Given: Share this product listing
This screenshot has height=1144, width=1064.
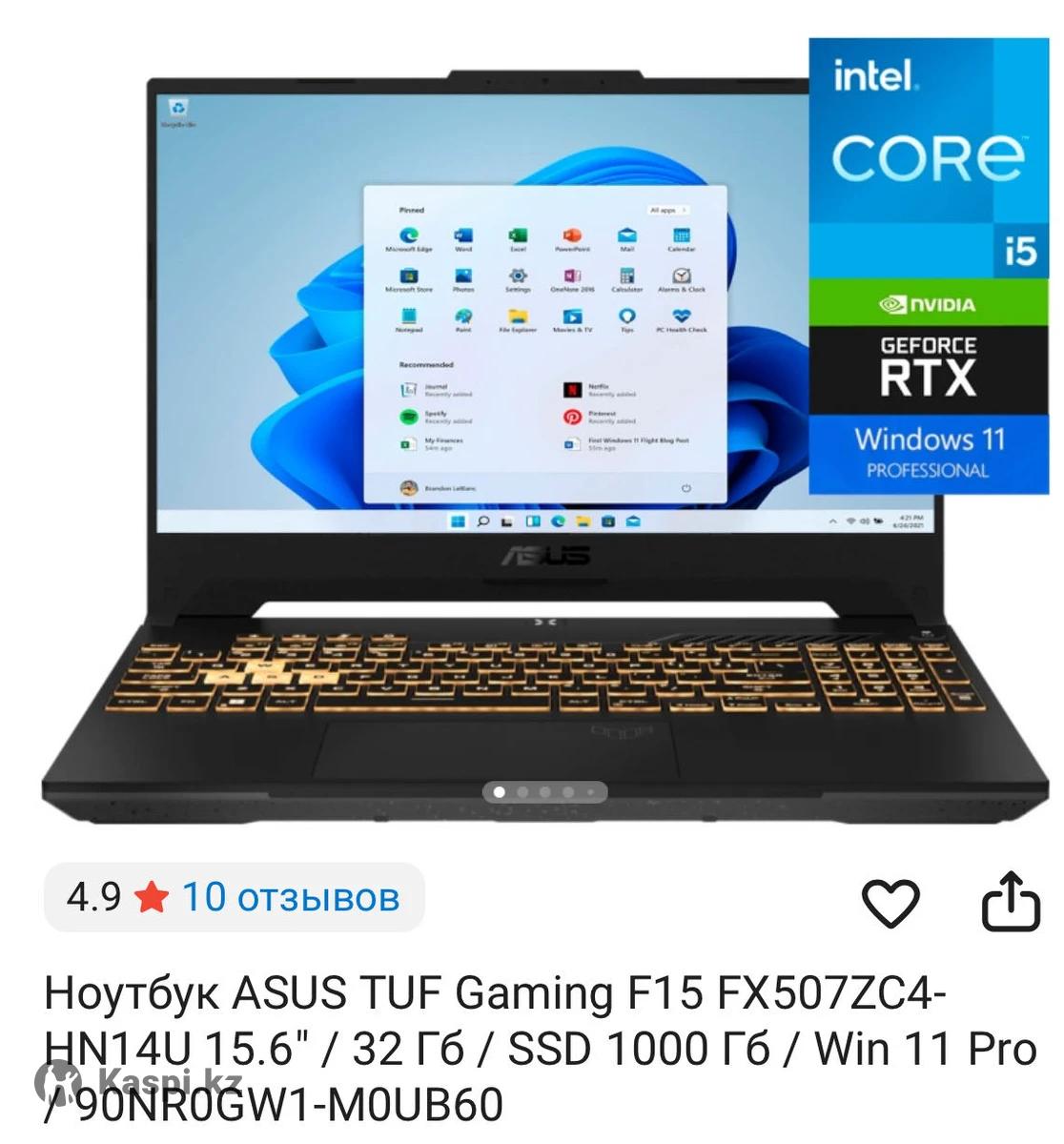Looking at the screenshot, I should (1011, 900).
